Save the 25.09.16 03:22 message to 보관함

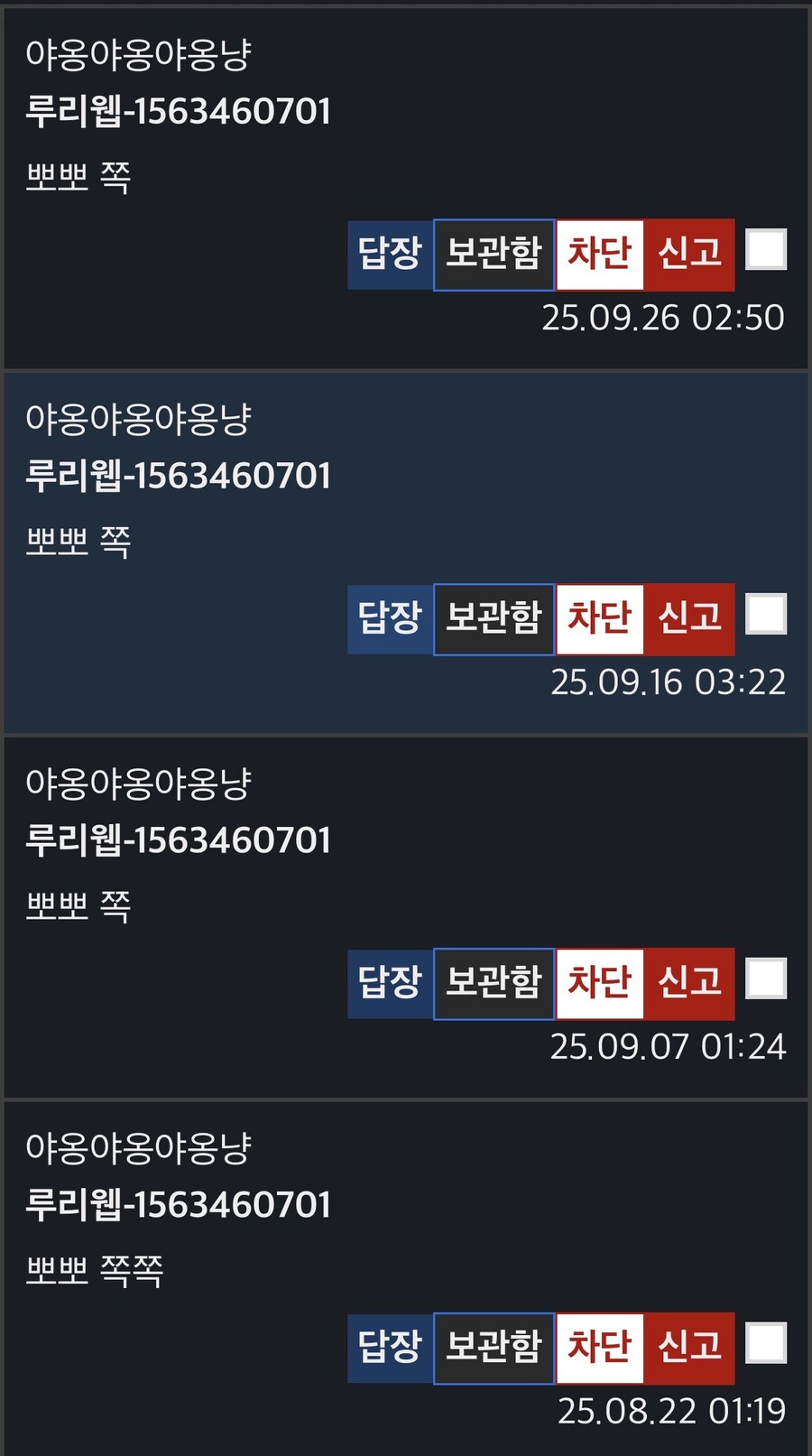point(494,618)
